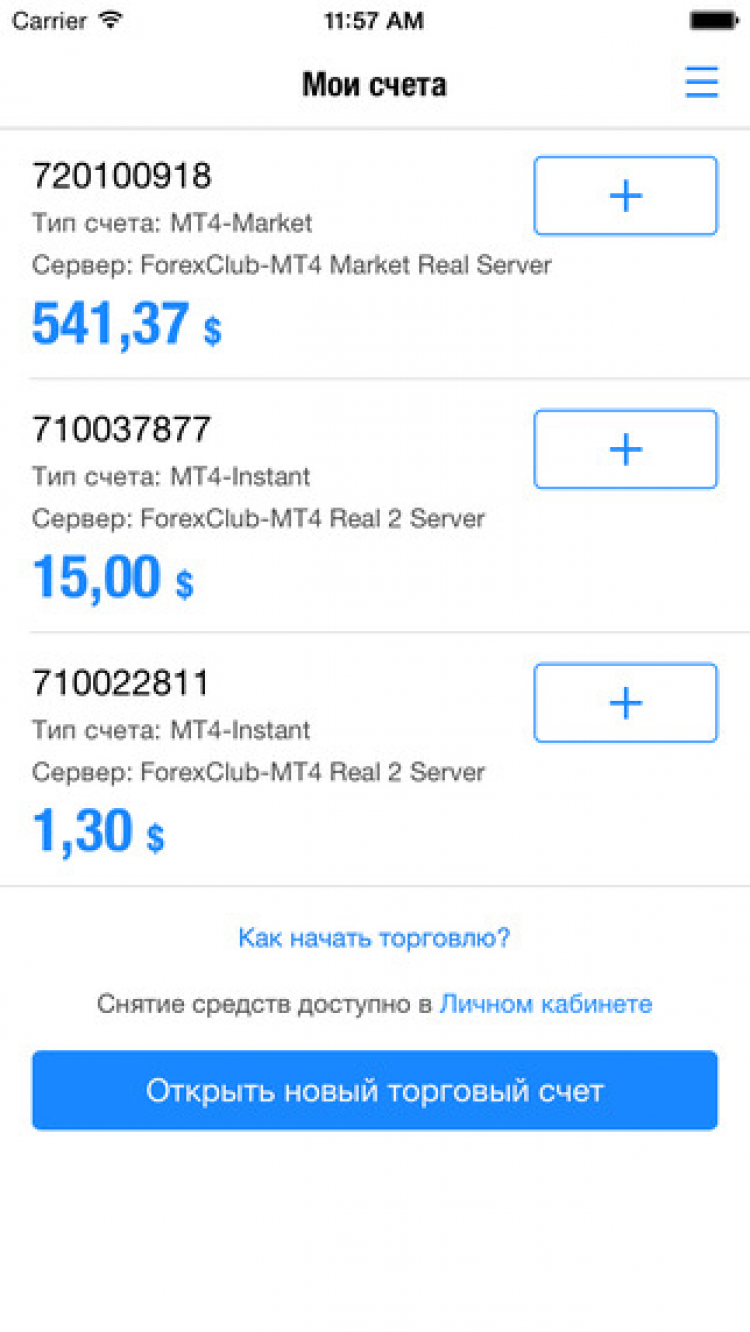Open the hamburger menu
750x1332 pixels.
point(701,83)
